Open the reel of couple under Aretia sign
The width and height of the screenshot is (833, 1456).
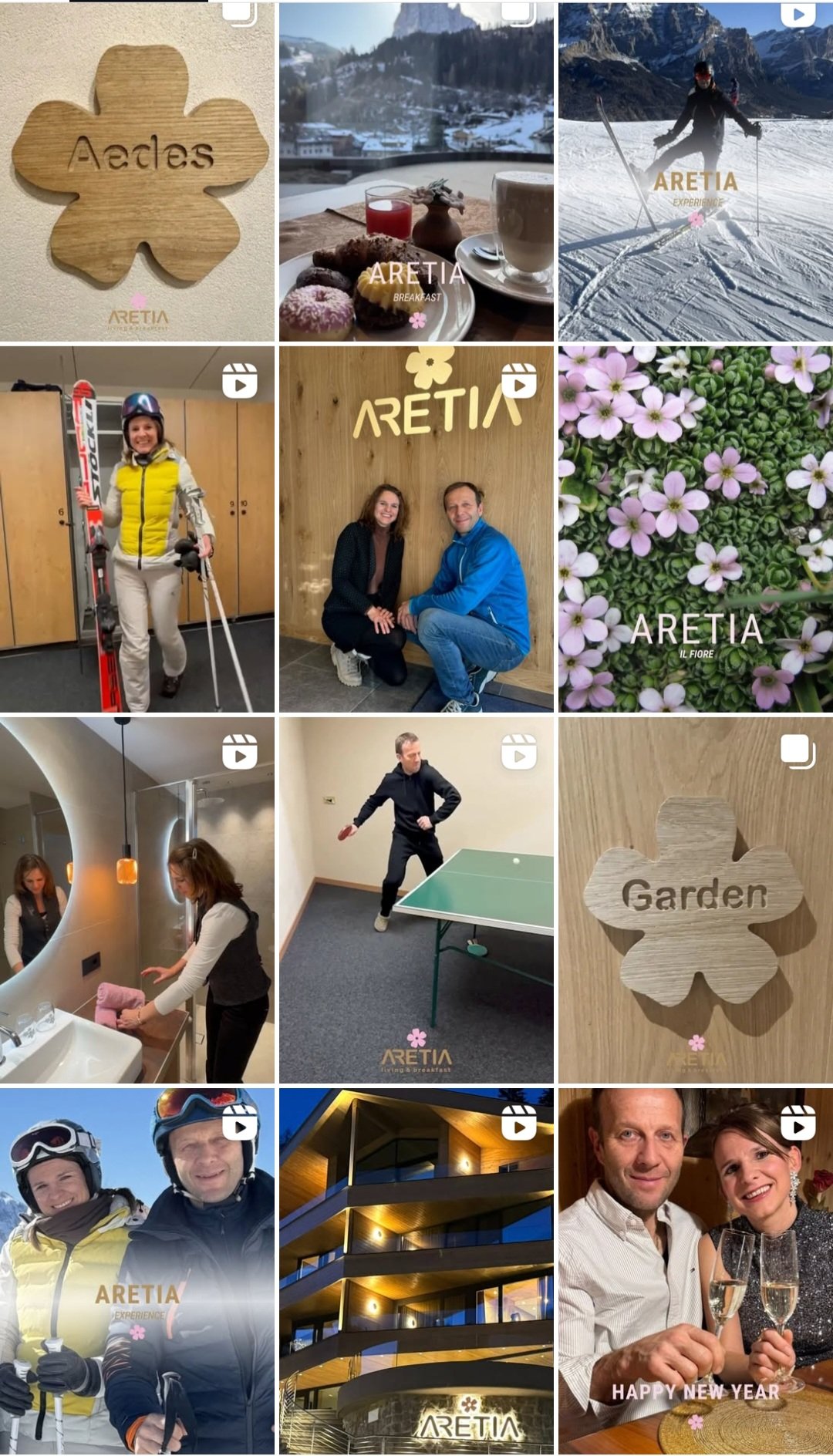click(x=416, y=529)
